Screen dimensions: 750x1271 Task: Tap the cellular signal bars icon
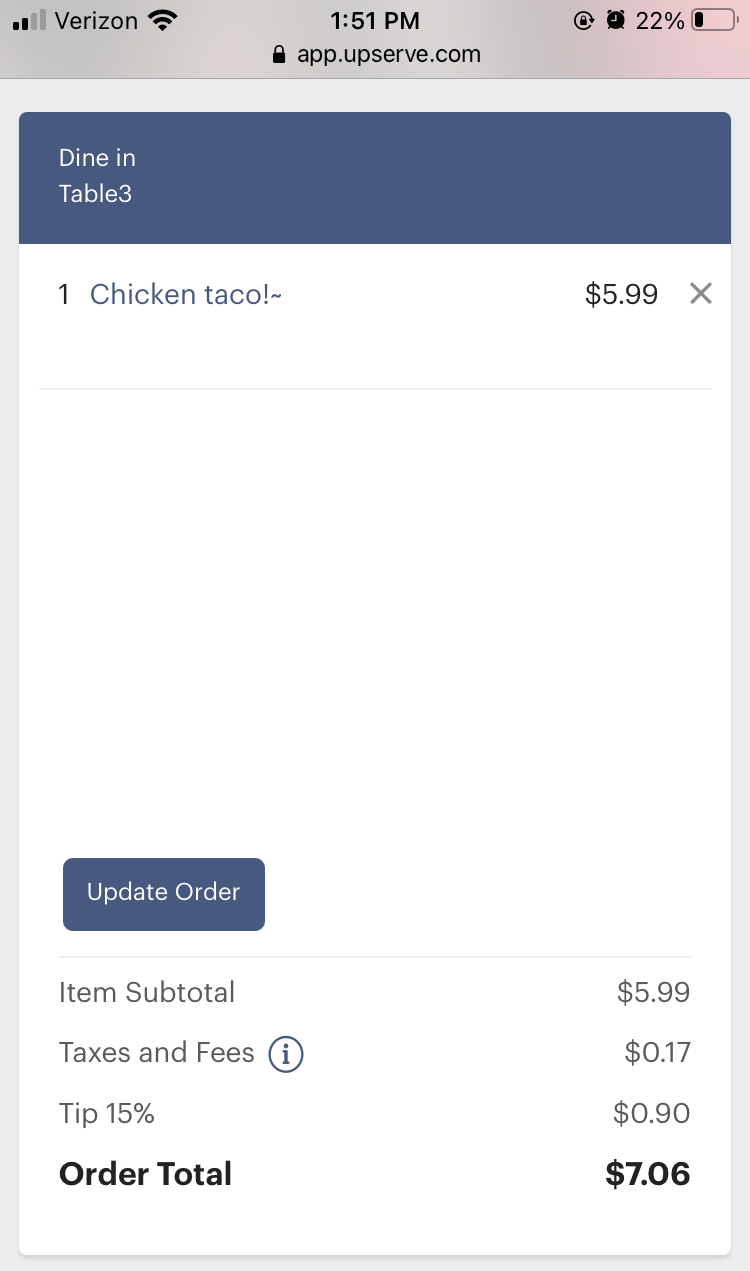[x=29, y=18]
